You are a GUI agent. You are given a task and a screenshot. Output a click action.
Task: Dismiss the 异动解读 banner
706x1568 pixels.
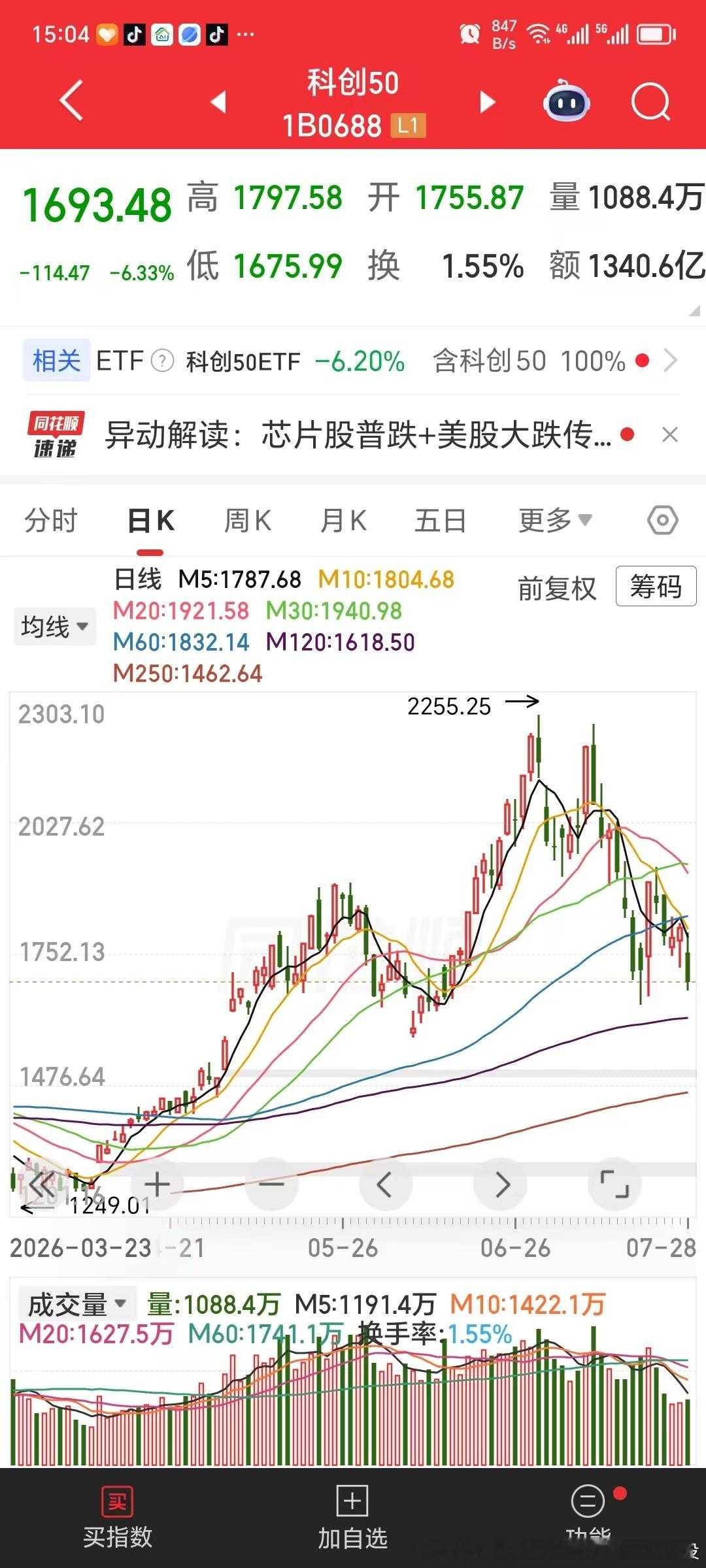[670, 434]
